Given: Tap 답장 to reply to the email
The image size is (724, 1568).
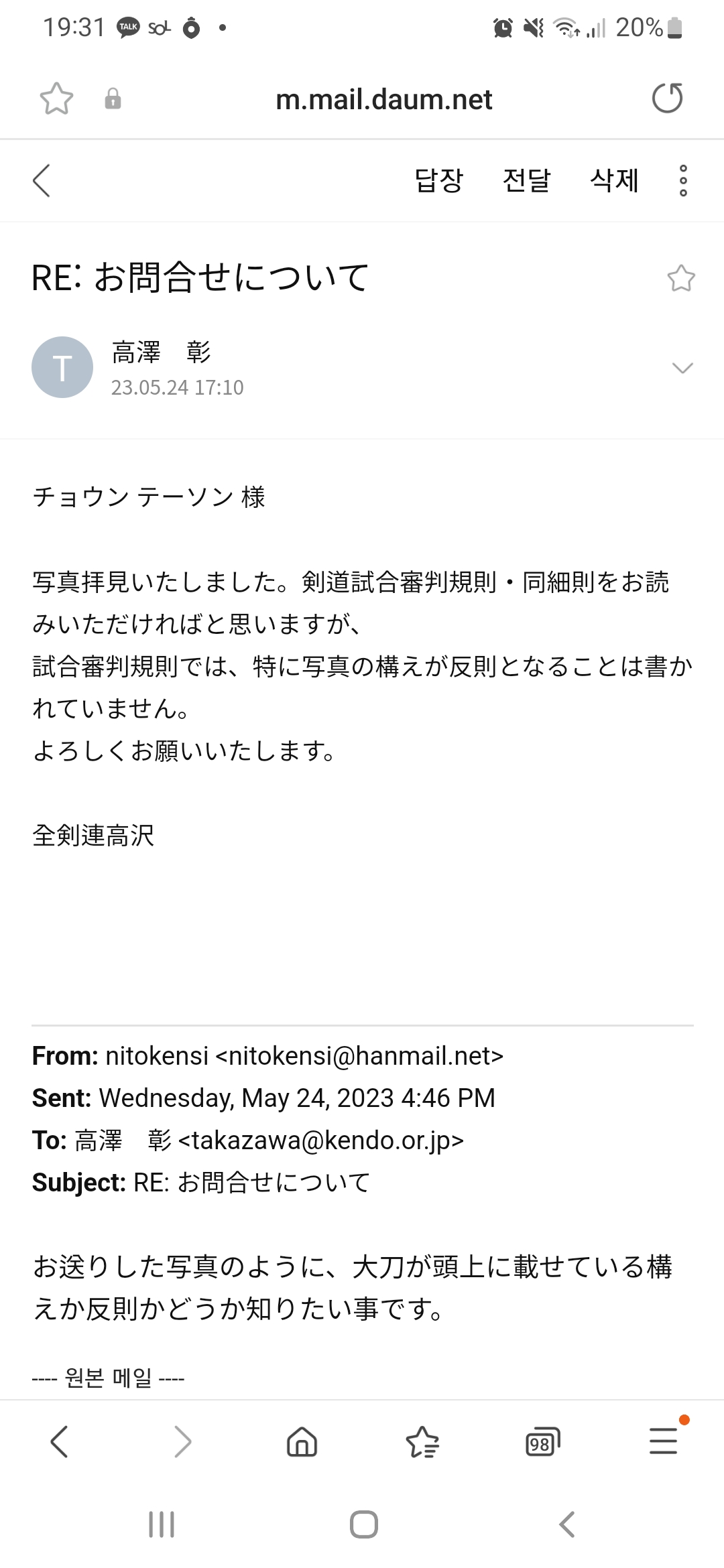Looking at the screenshot, I should point(438,181).
